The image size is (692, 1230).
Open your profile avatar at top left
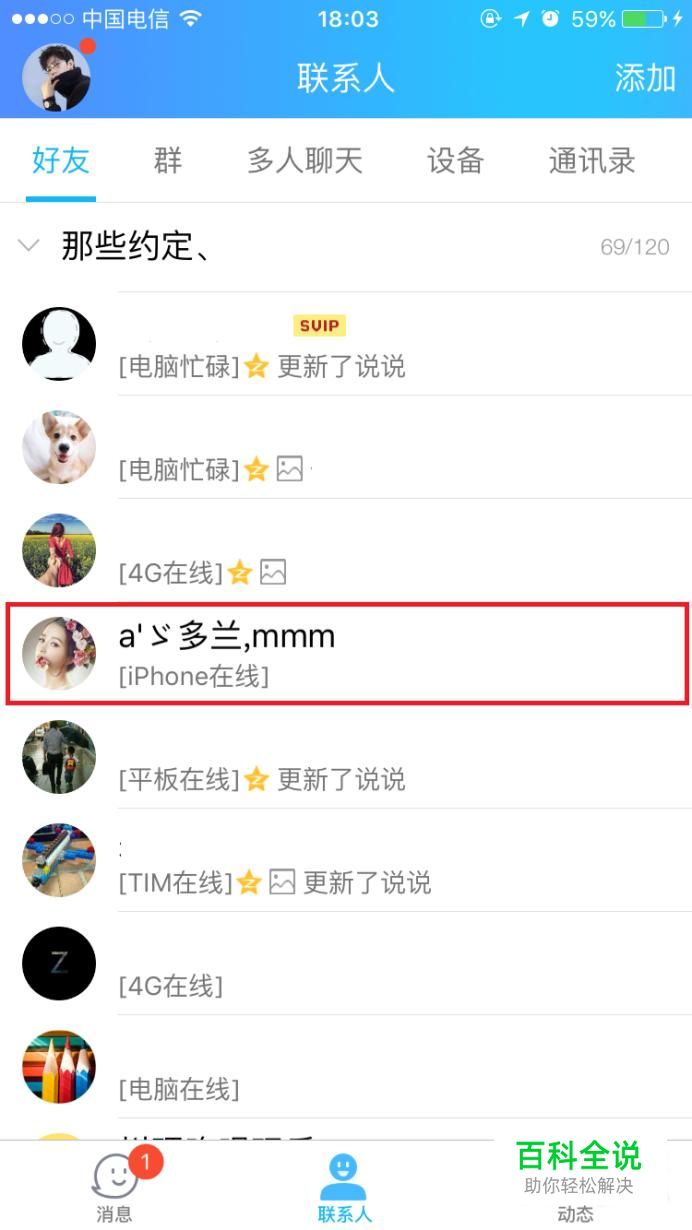click(x=57, y=78)
